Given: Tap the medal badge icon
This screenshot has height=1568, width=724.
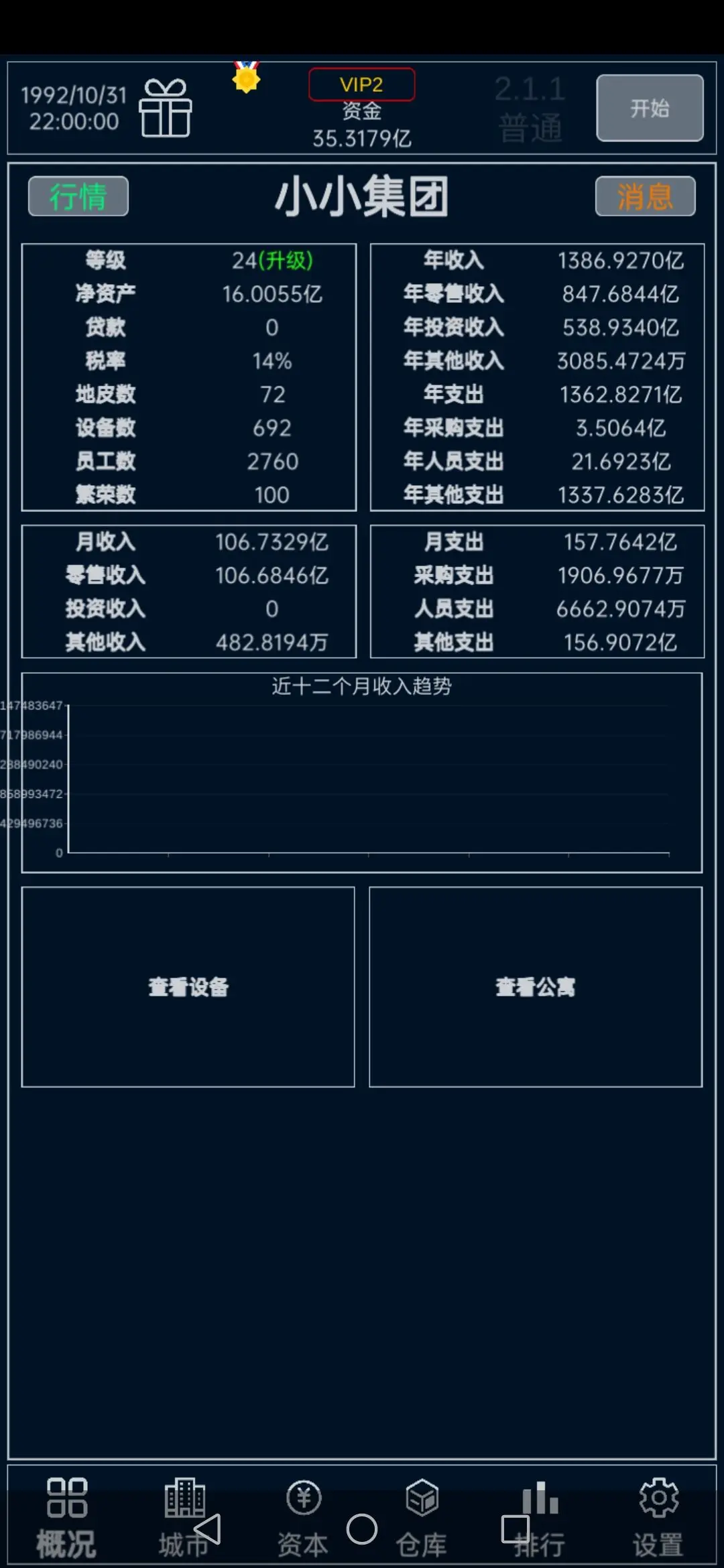Looking at the screenshot, I should 246,78.
